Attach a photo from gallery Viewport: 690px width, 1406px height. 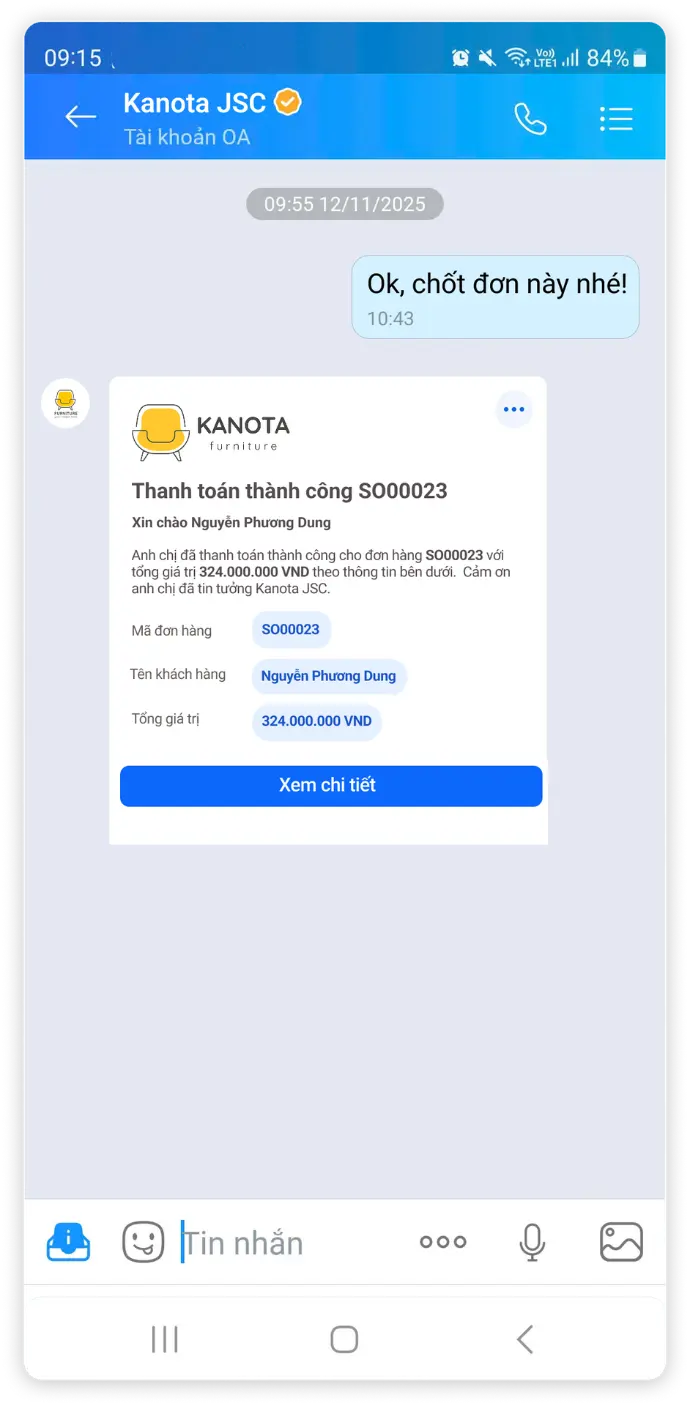(620, 1242)
